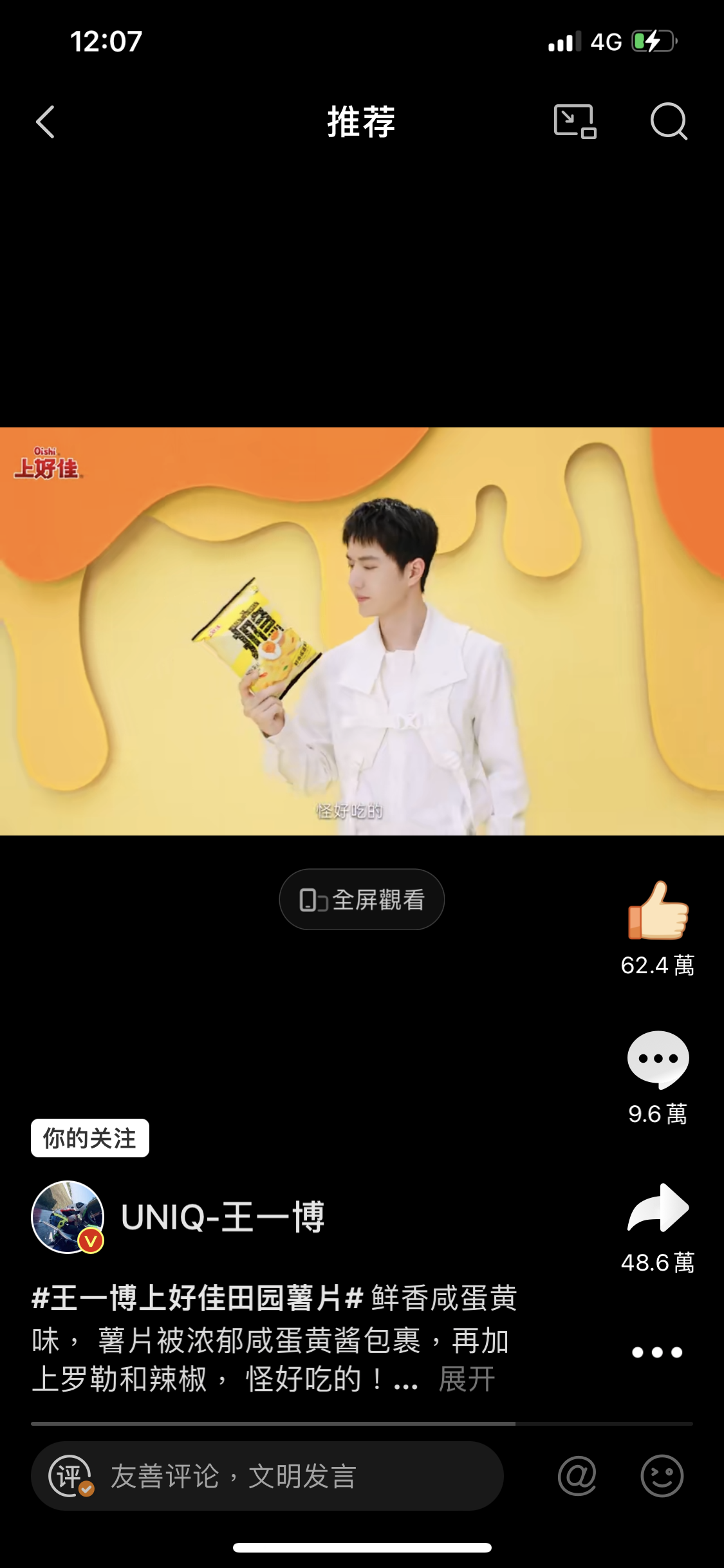Share this video via the arrow icon

tap(658, 1208)
